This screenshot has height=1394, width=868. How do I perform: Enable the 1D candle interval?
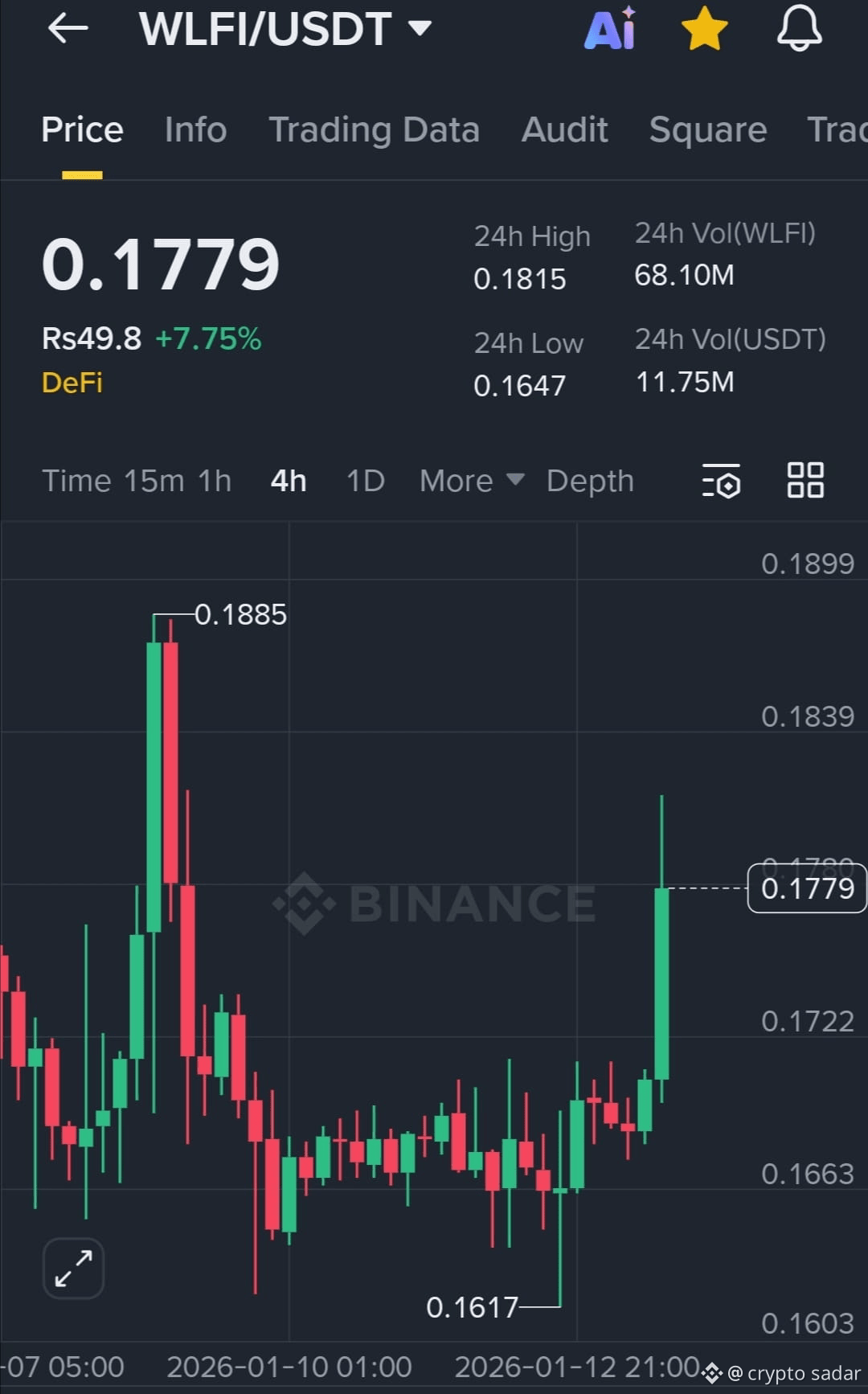[365, 480]
